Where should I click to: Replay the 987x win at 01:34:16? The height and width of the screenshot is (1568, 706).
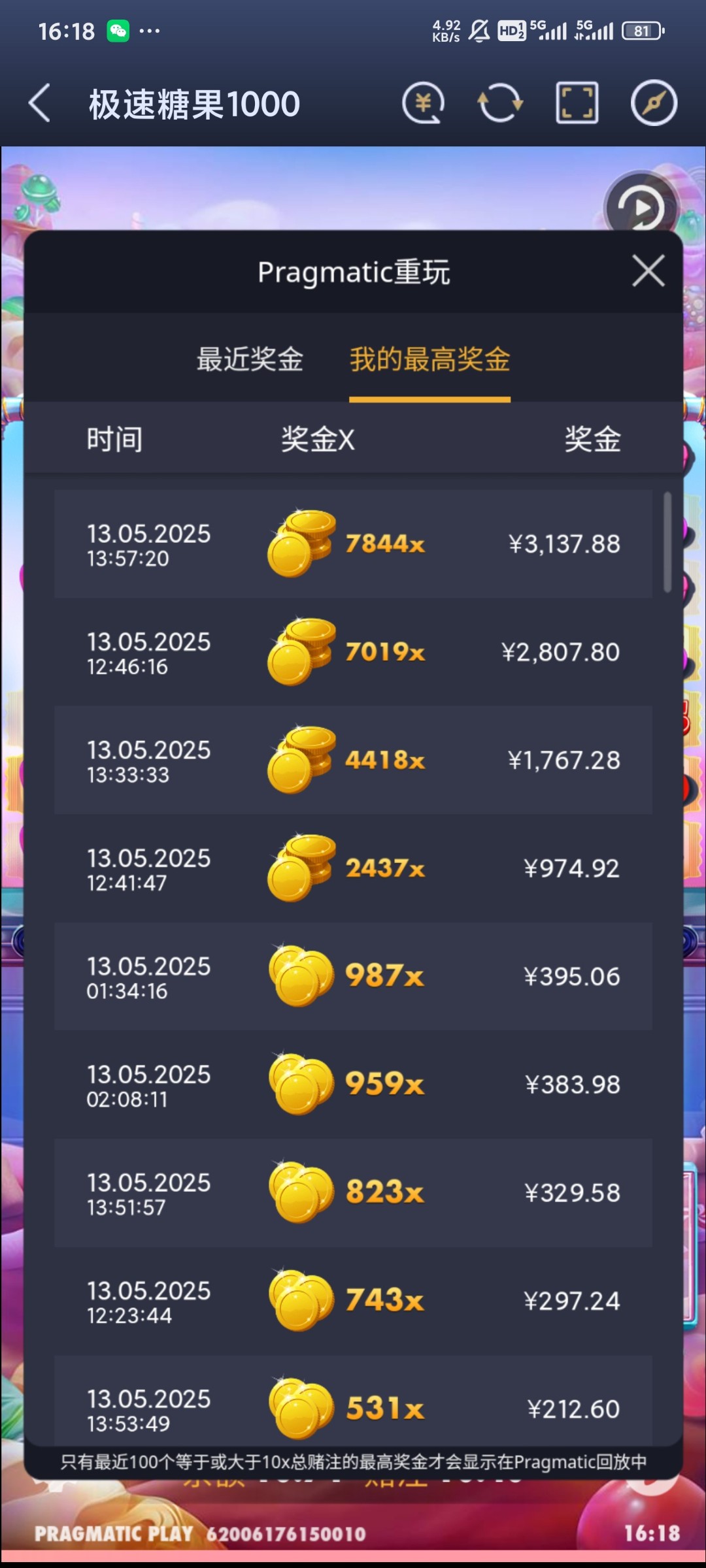click(353, 976)
